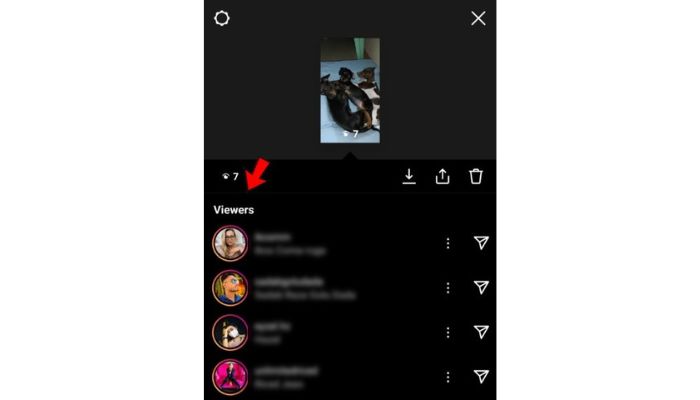
Task: Download this story
Action: [x=409, y=176]
